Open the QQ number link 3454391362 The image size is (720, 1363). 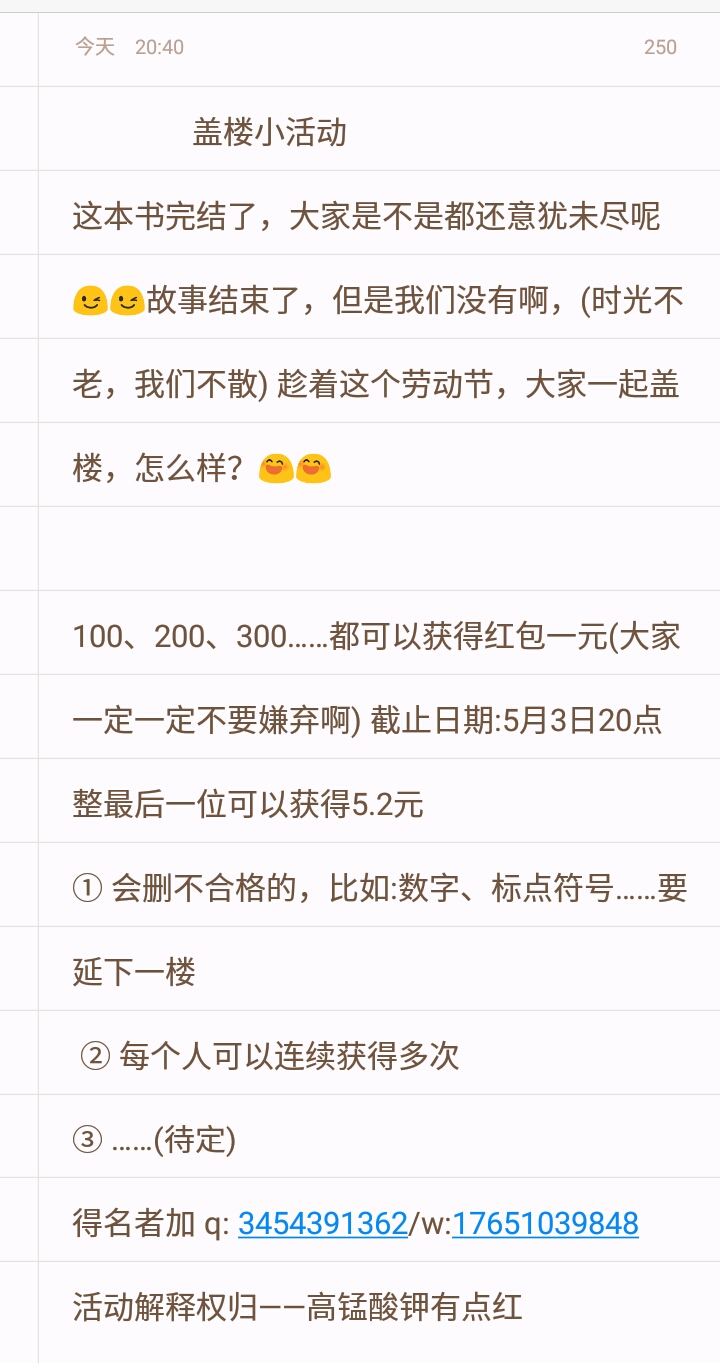coord(322,1223)
